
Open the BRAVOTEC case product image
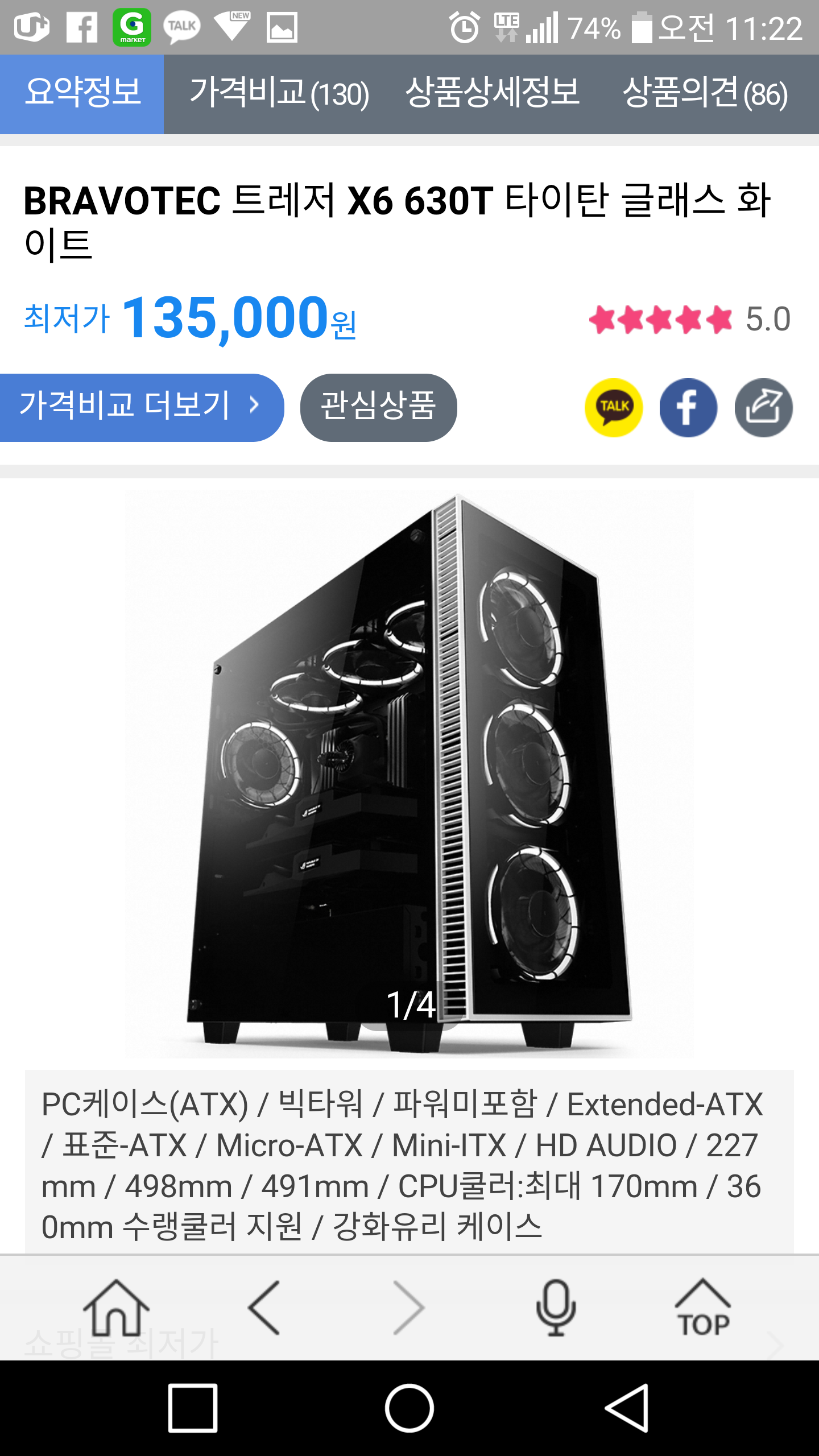409,773
